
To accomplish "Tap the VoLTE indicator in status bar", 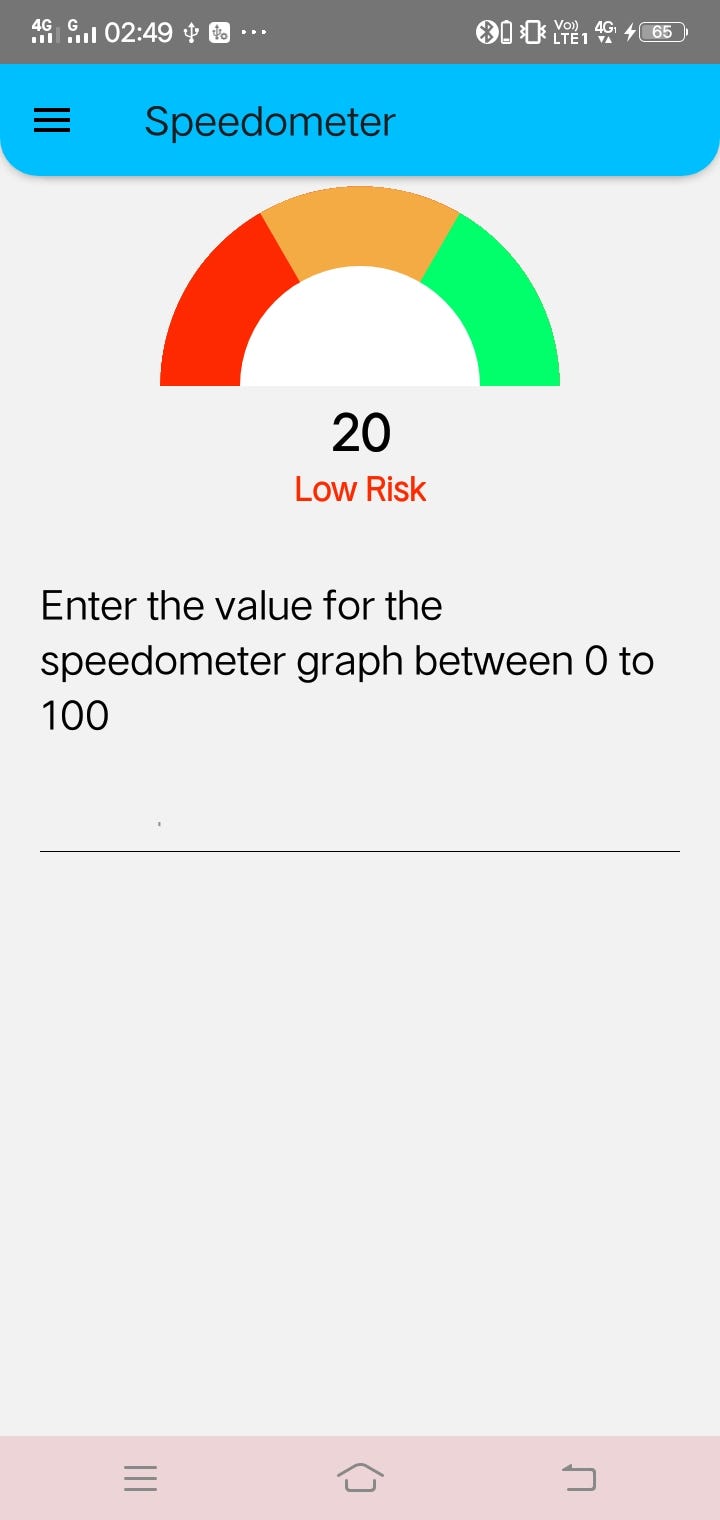I will [x=568, y=31].
